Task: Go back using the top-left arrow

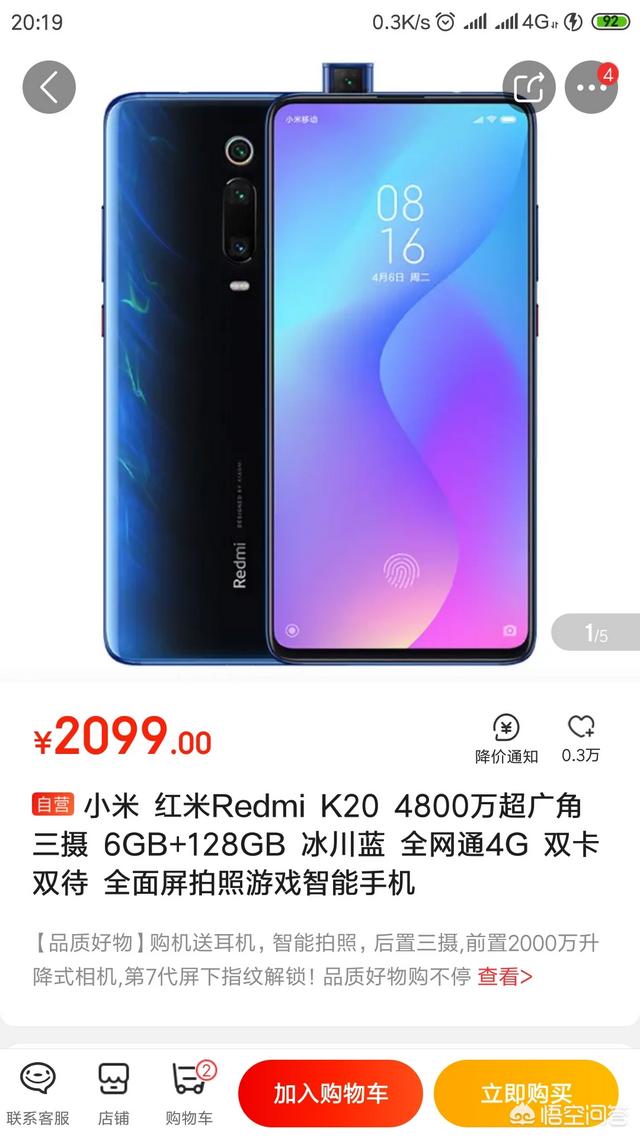Action: click(49, 87)
